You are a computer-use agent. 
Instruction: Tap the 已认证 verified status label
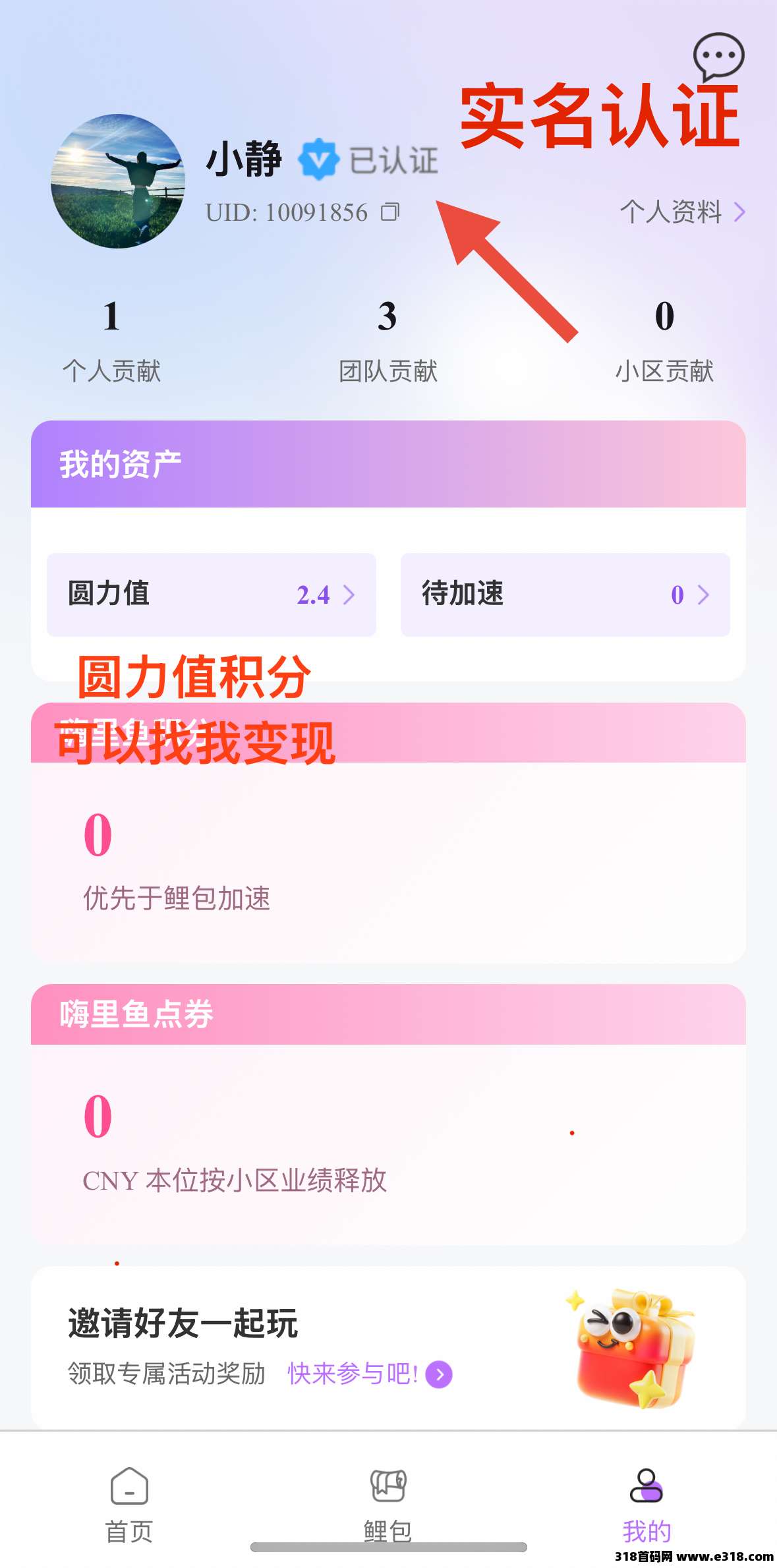point(392,159)
